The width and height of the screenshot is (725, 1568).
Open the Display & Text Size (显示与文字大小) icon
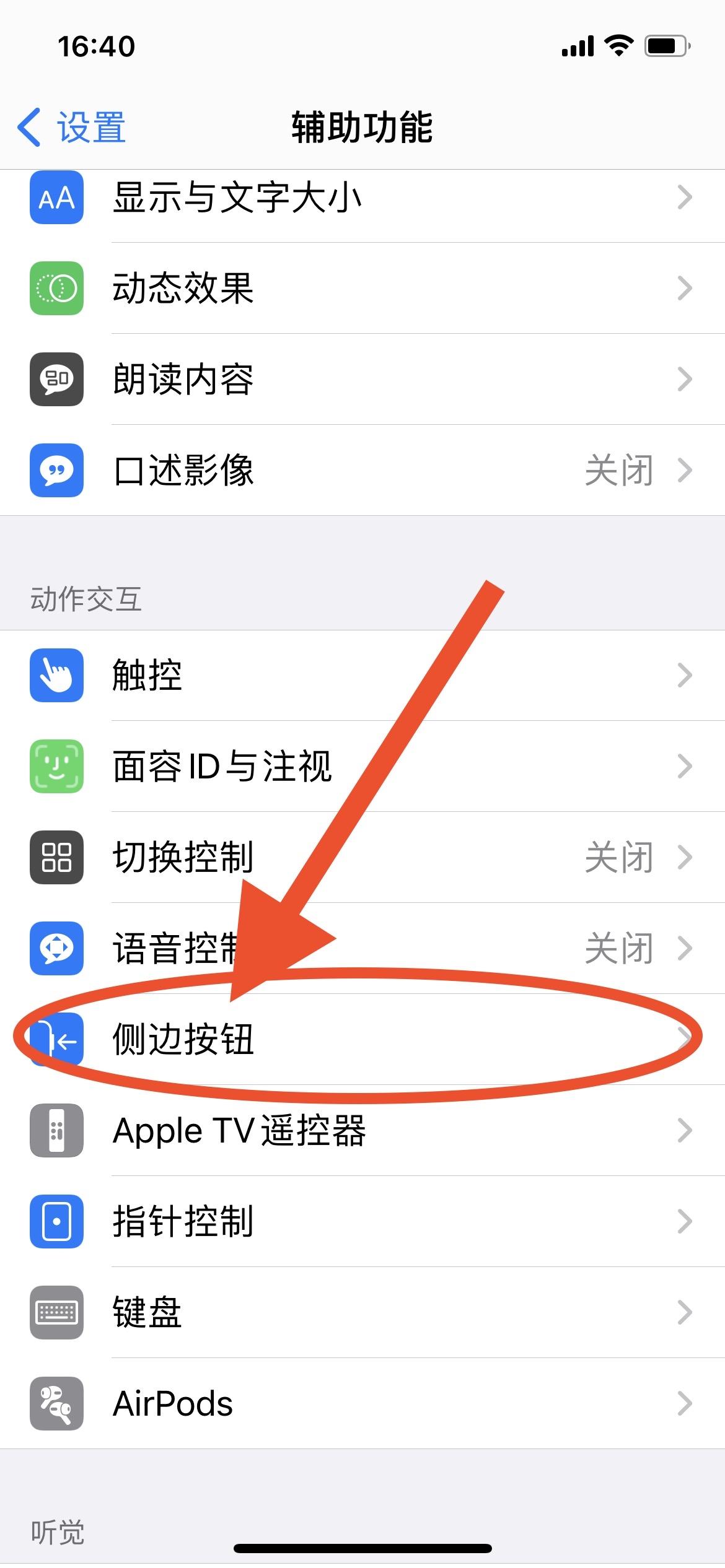[56, 198]
